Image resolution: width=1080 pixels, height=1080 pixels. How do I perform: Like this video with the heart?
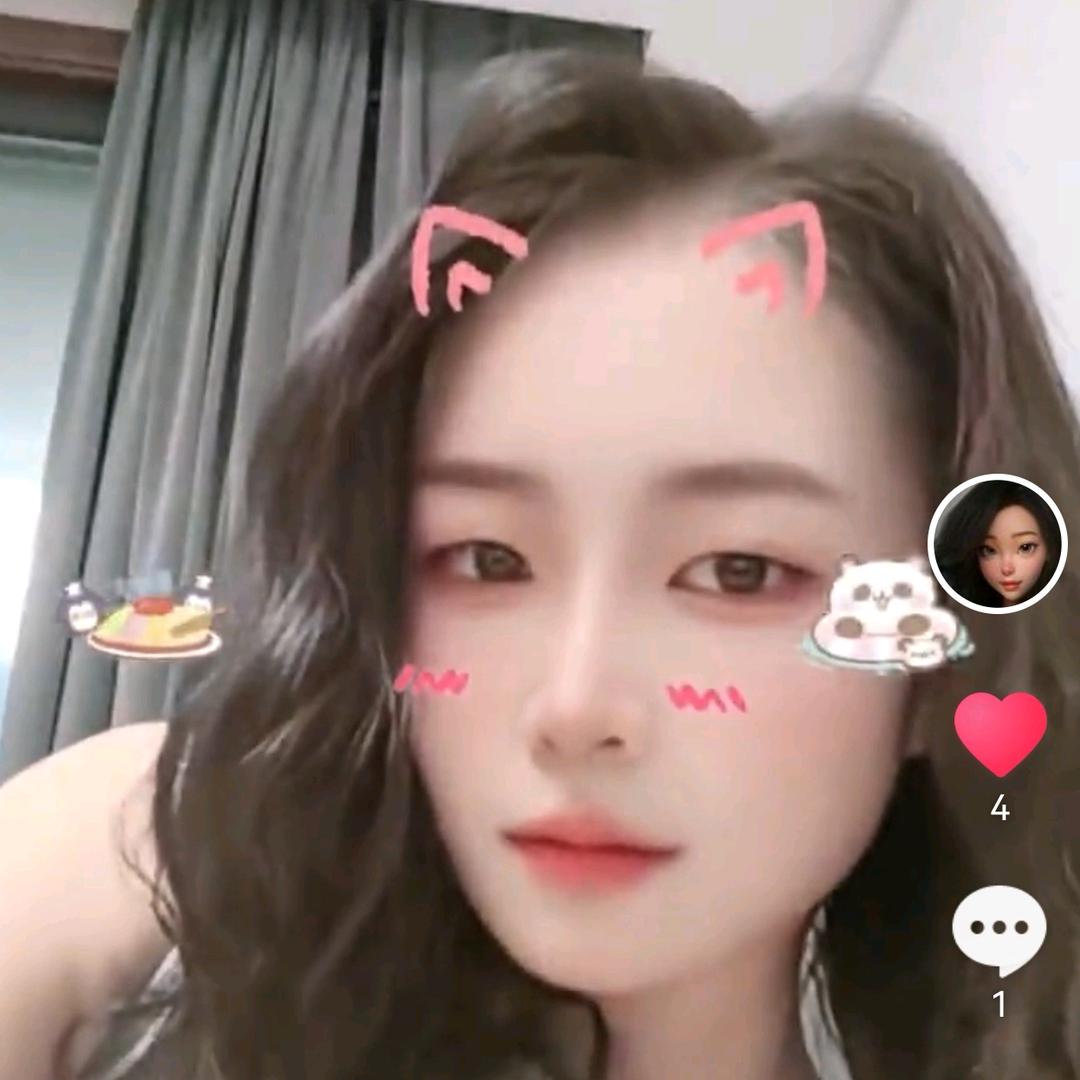tap(1000, 732)
